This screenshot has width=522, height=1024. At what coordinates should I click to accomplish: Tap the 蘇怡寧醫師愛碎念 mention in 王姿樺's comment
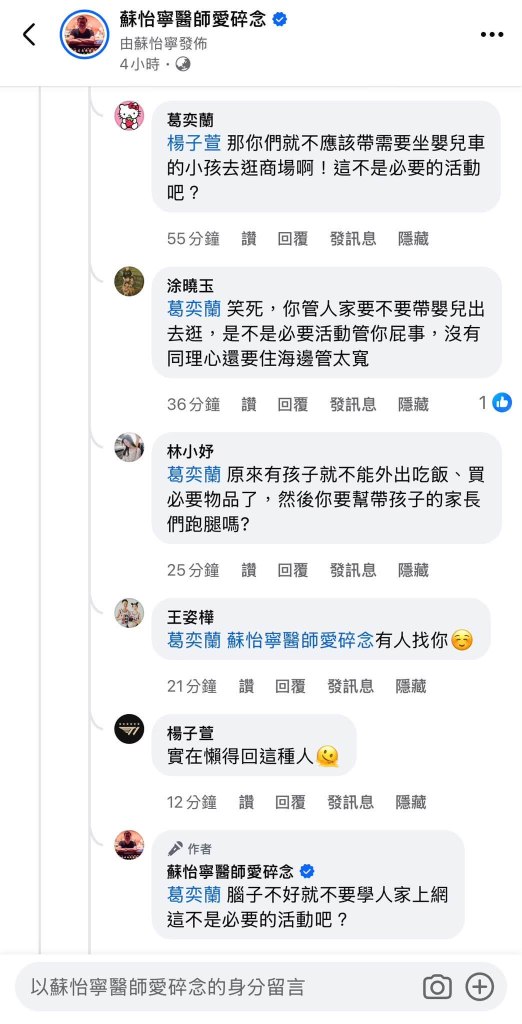[300, 641]
